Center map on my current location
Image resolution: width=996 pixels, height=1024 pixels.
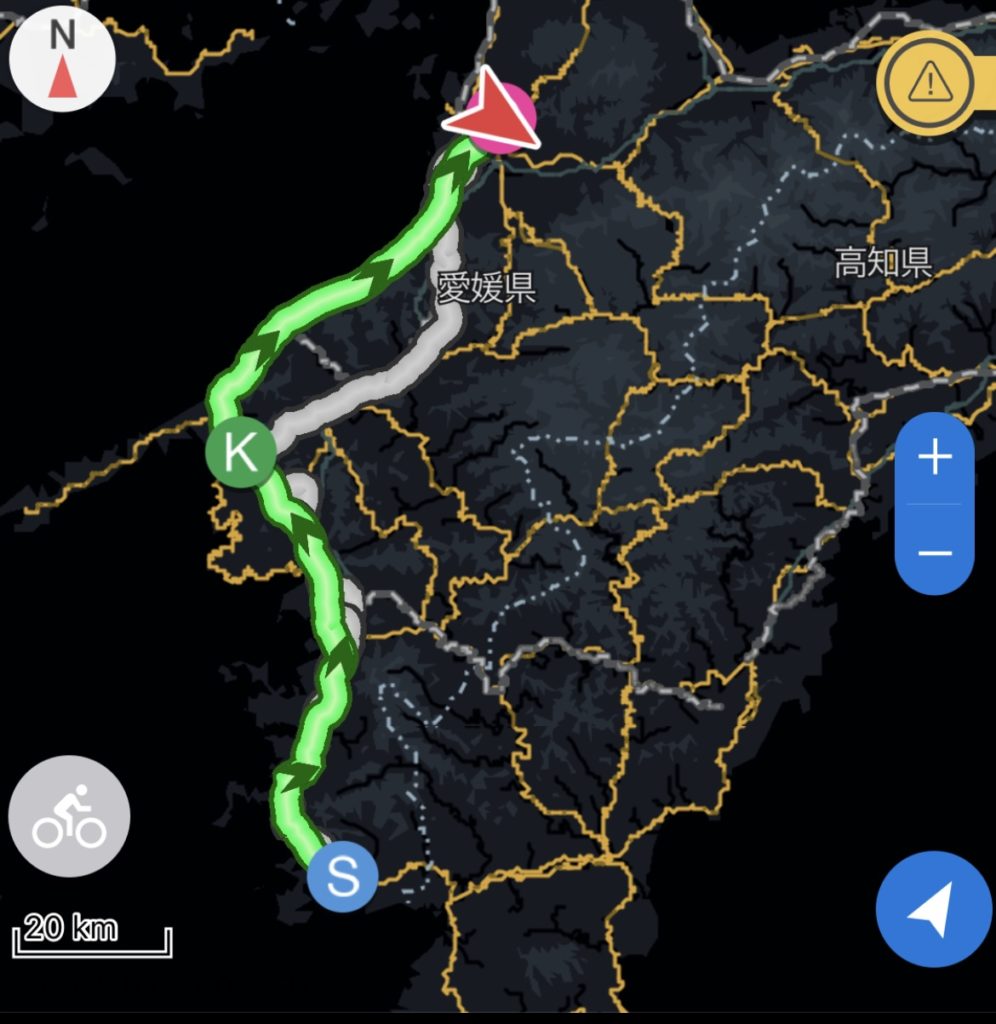coord(933,909)
